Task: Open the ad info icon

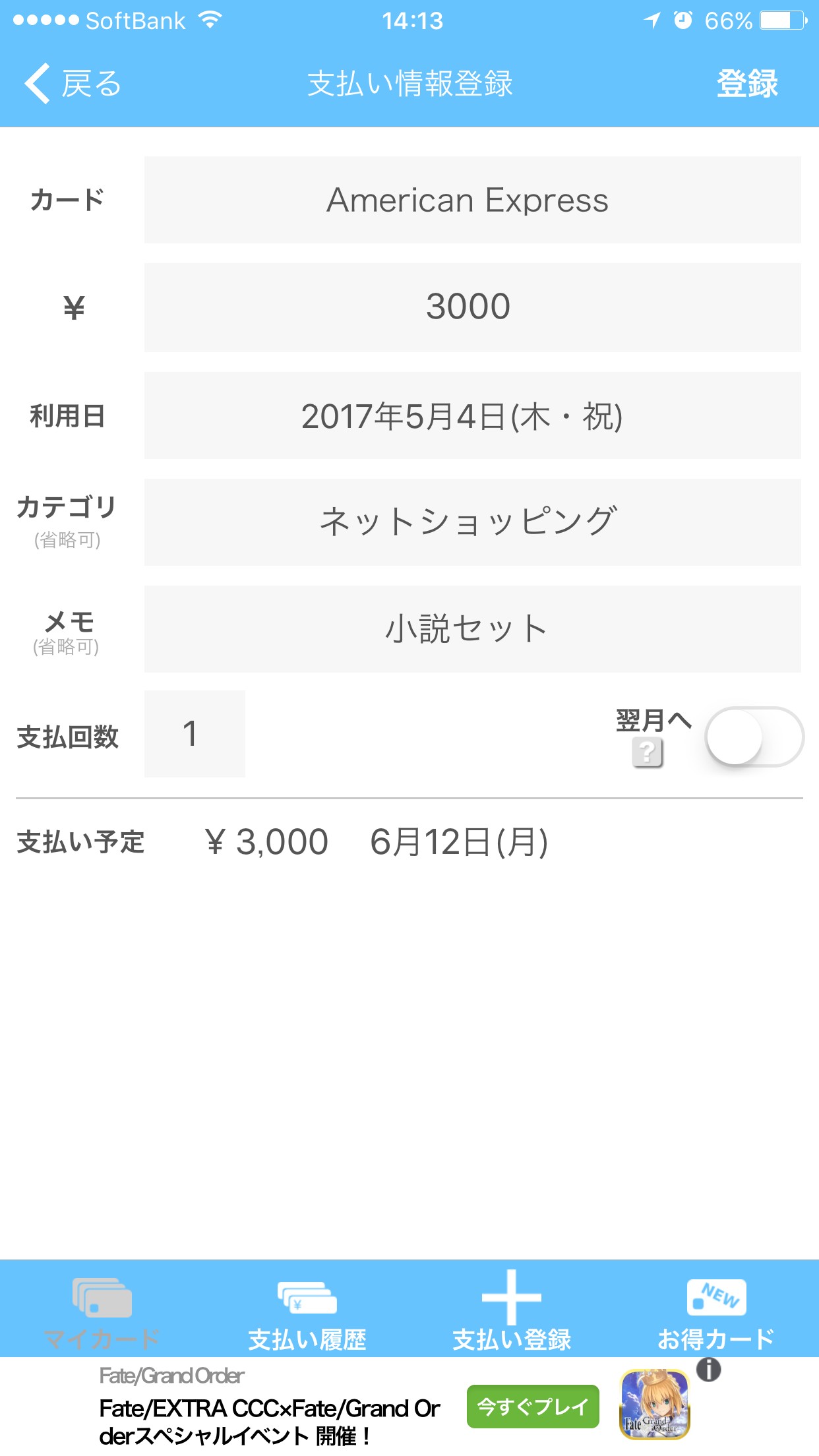Action: pyautogui.click(x=709, y=1370)
